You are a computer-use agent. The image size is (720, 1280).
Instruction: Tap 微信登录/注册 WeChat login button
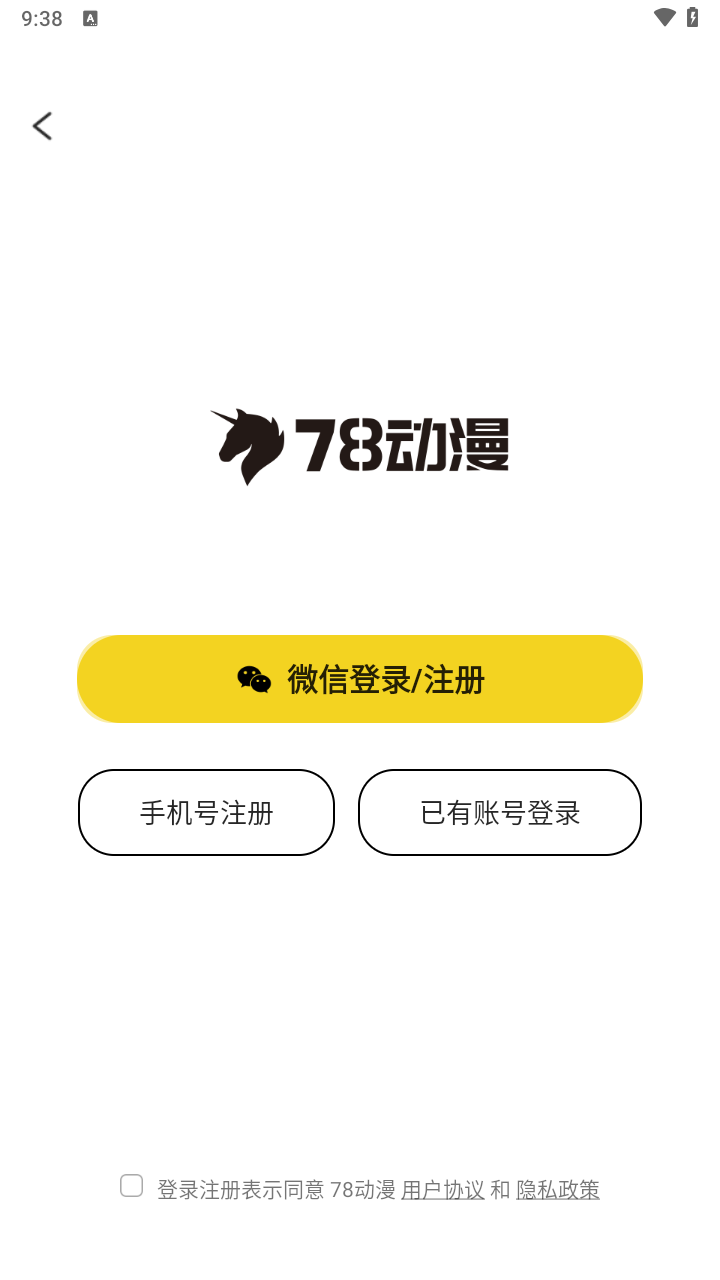[360, 679]
